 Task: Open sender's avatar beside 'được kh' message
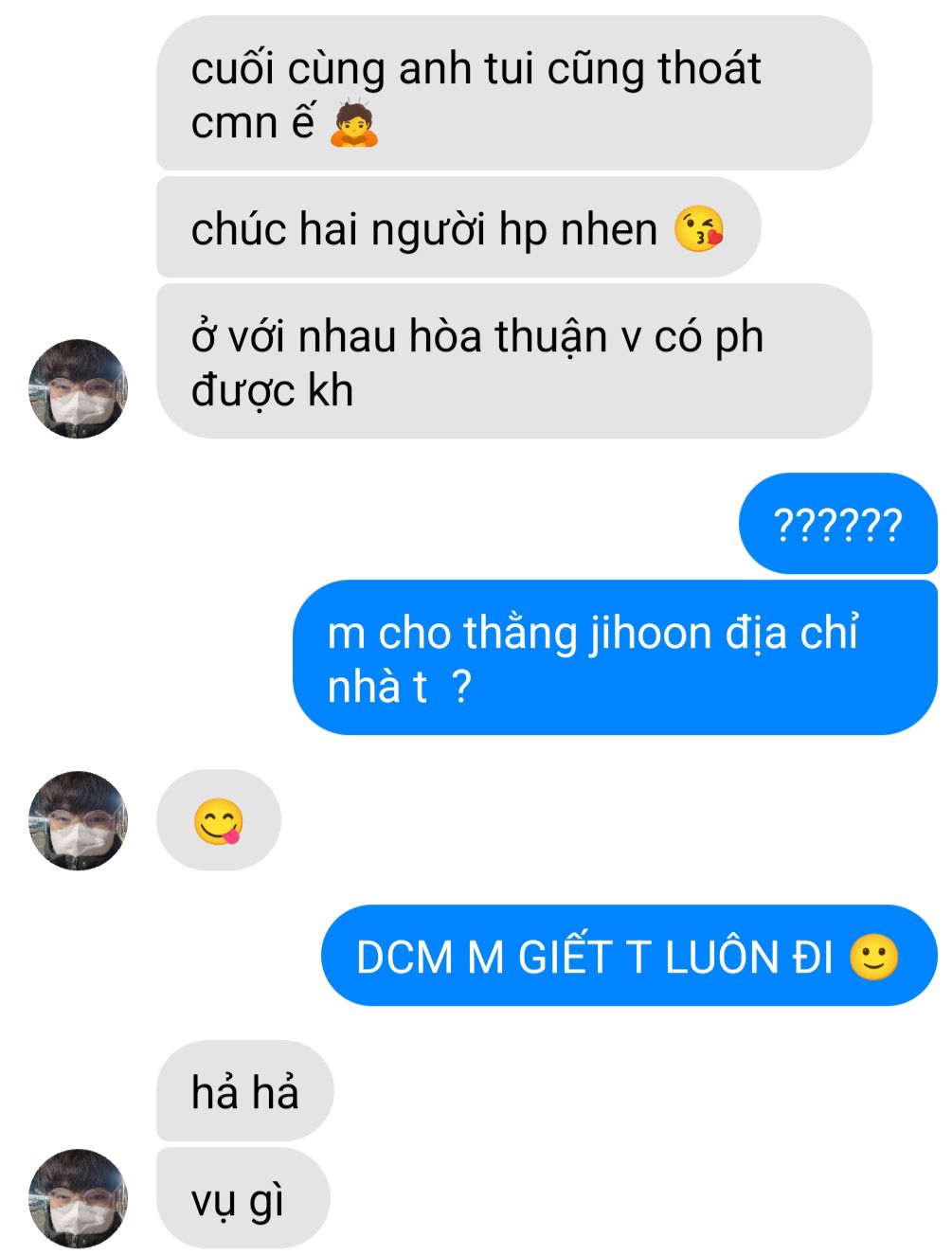coord(78,388)
